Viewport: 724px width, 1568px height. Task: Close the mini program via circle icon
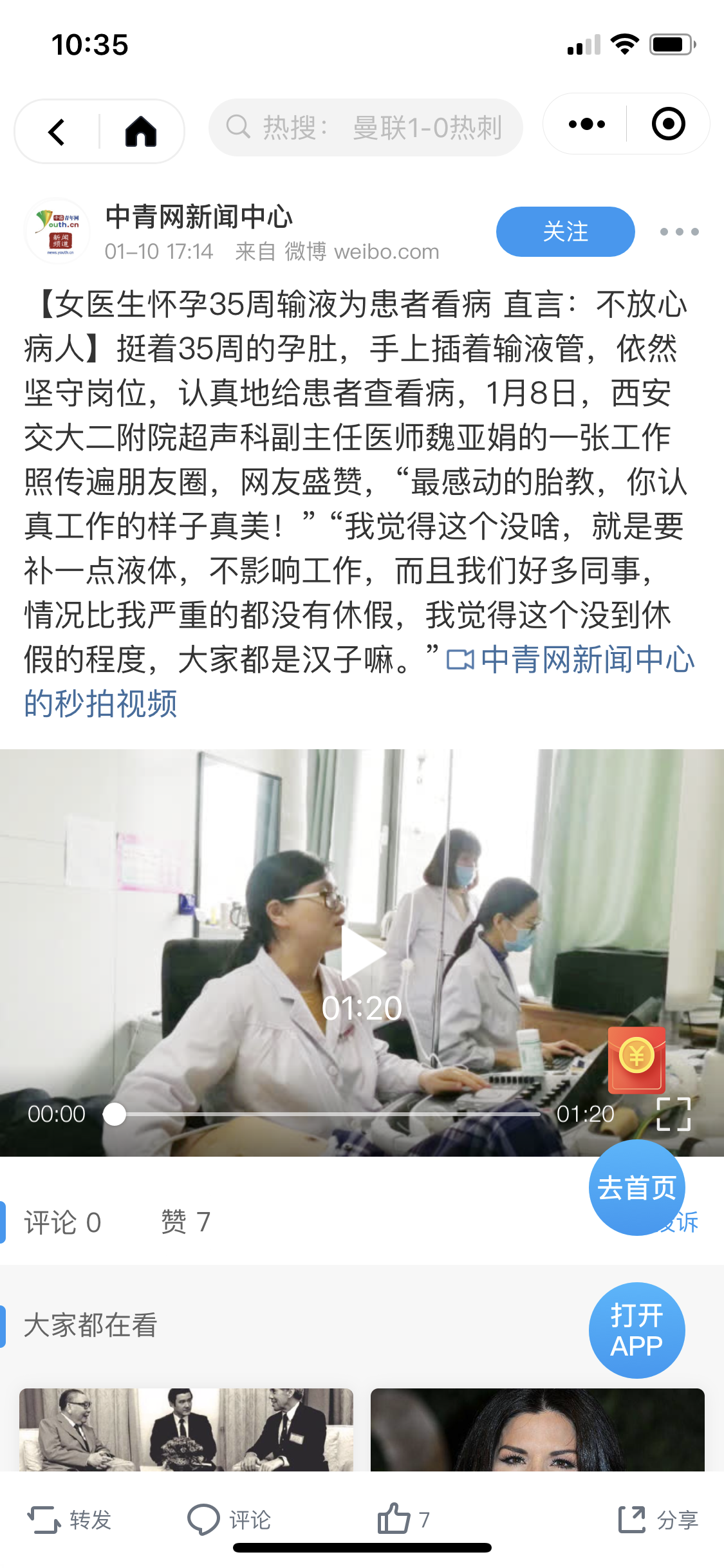(x=668, y=124)
